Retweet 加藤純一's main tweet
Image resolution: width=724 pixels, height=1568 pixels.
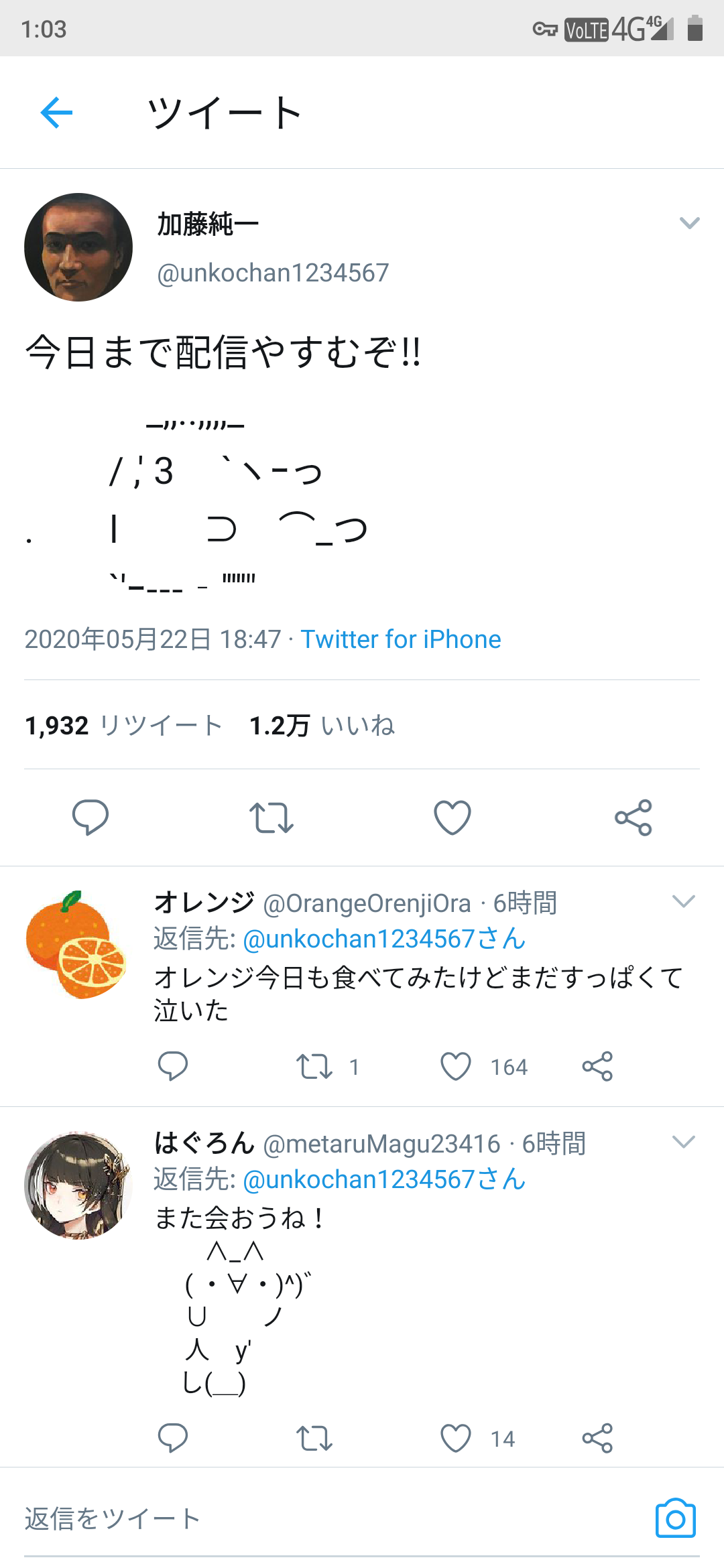[271, 818]
